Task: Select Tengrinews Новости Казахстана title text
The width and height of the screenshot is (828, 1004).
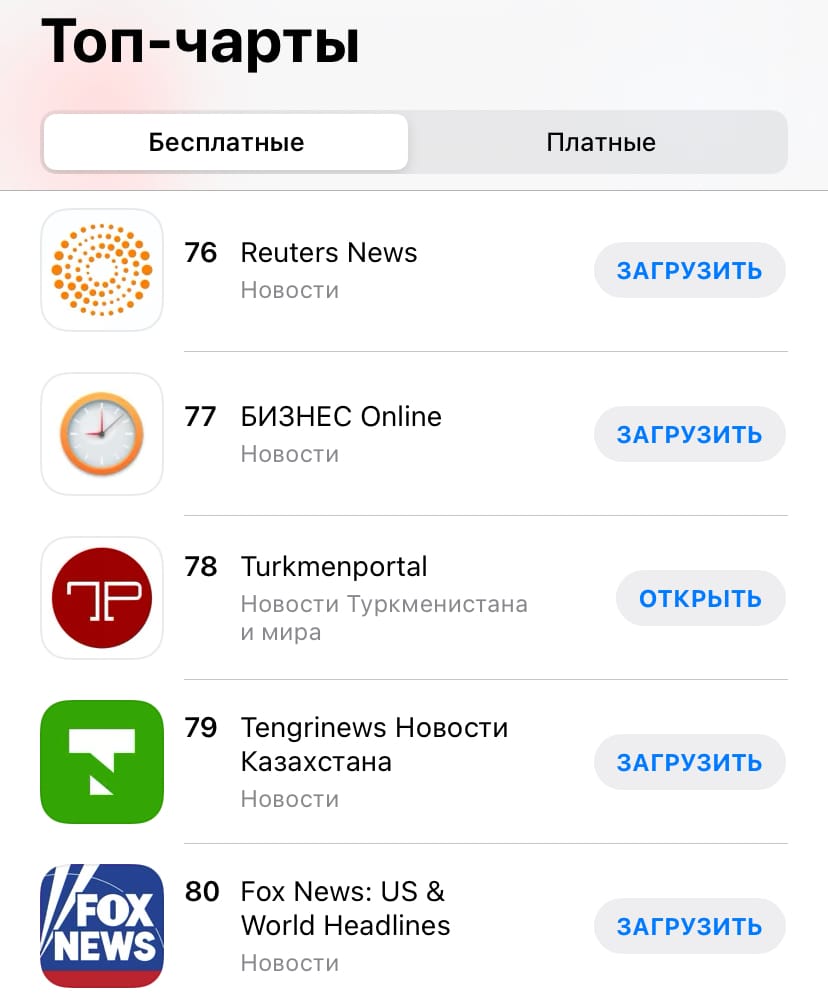Action: [x=374, y=745]
